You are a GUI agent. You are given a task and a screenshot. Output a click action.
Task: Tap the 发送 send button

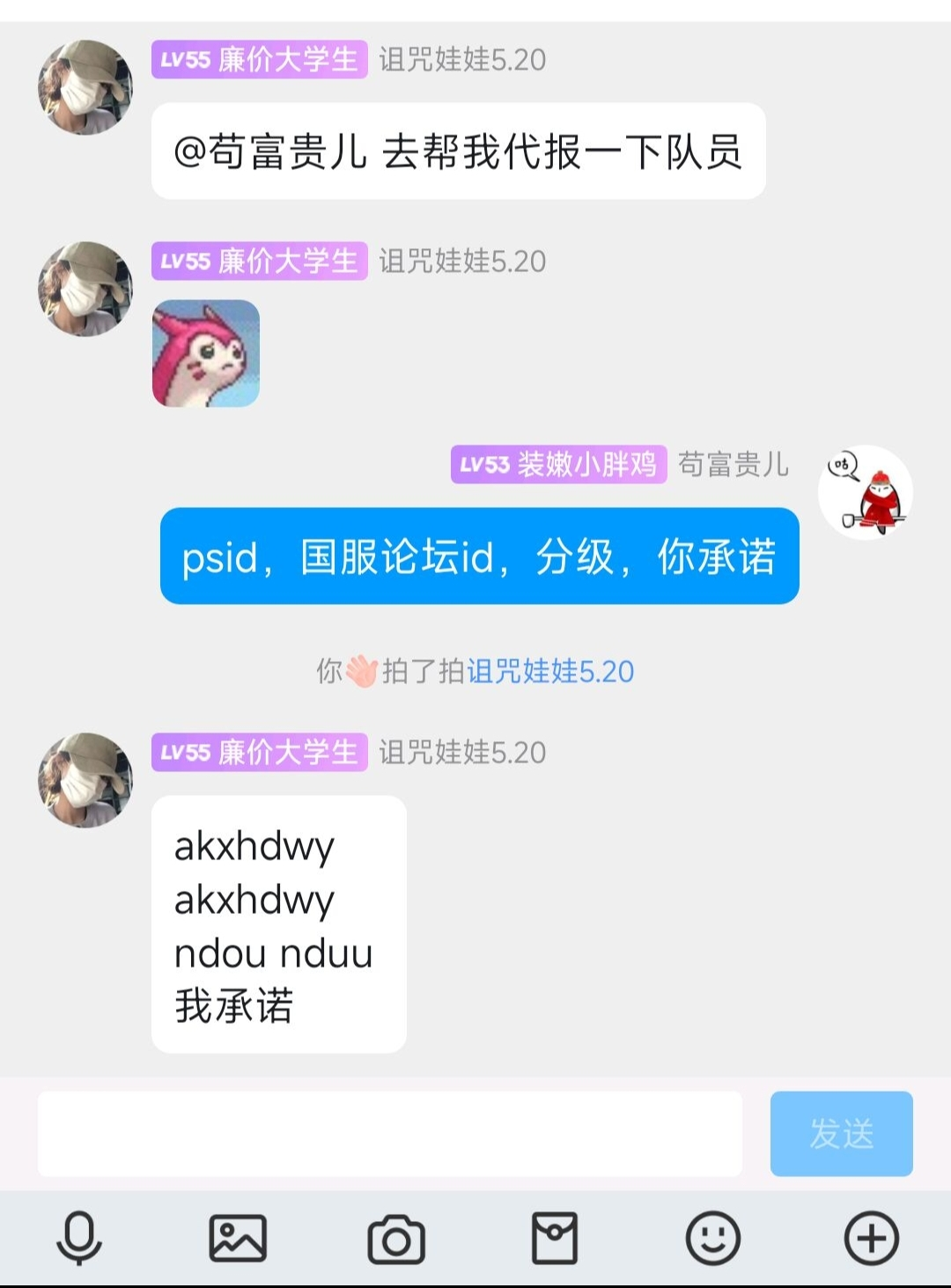tap(841, 1133)
